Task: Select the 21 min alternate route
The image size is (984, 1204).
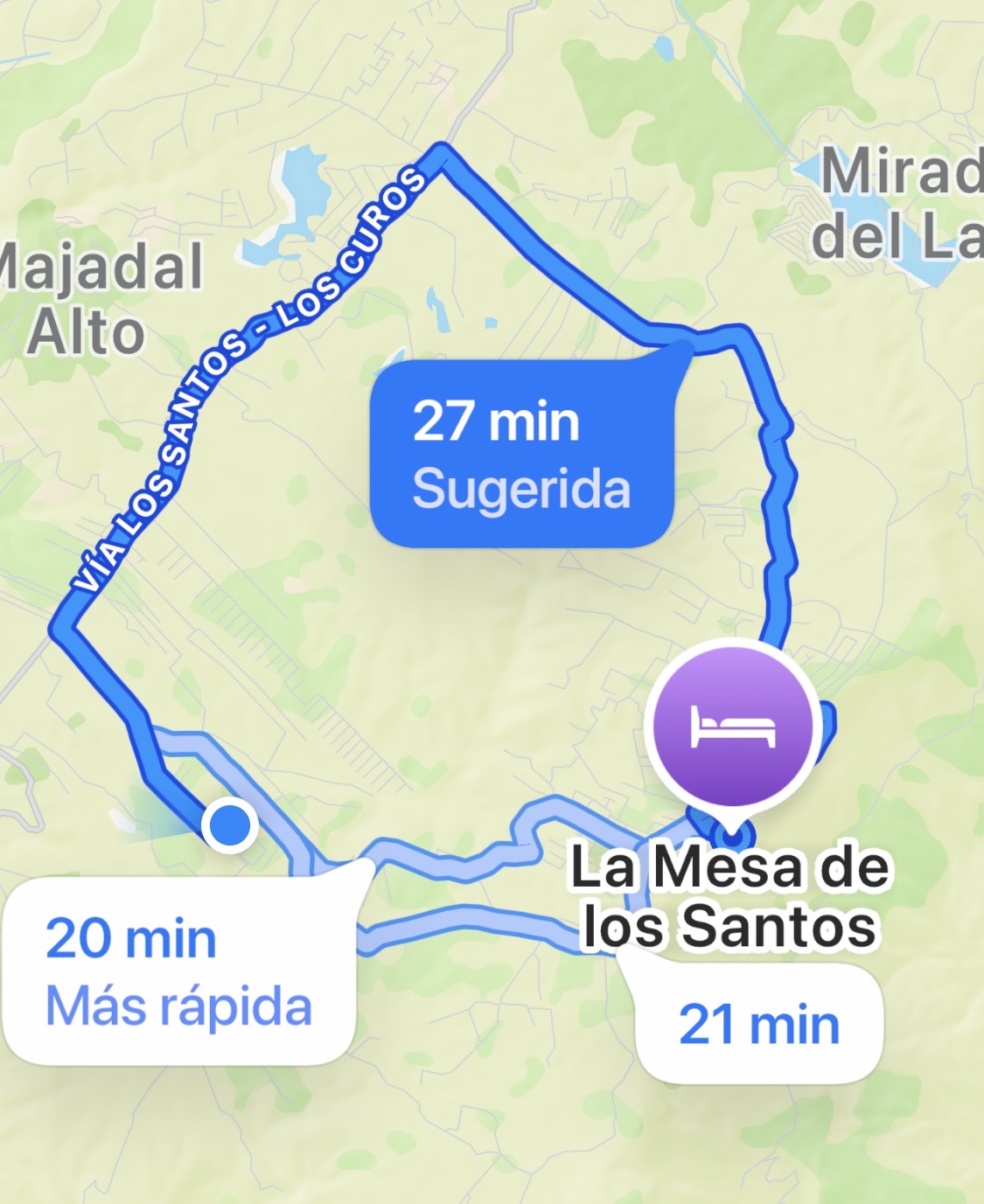Action: [x=758, y=1024]
